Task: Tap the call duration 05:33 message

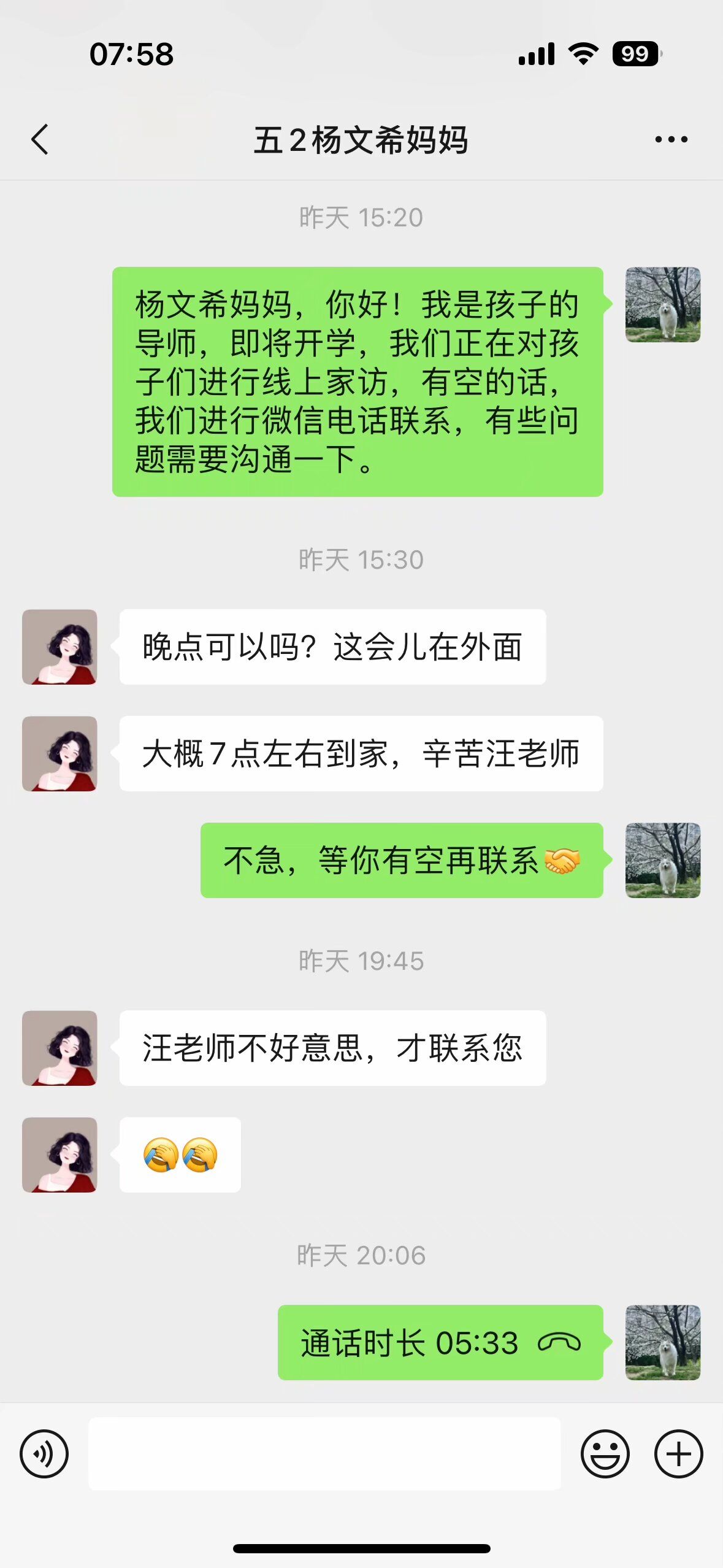Action: click(x=440, y=1343)
